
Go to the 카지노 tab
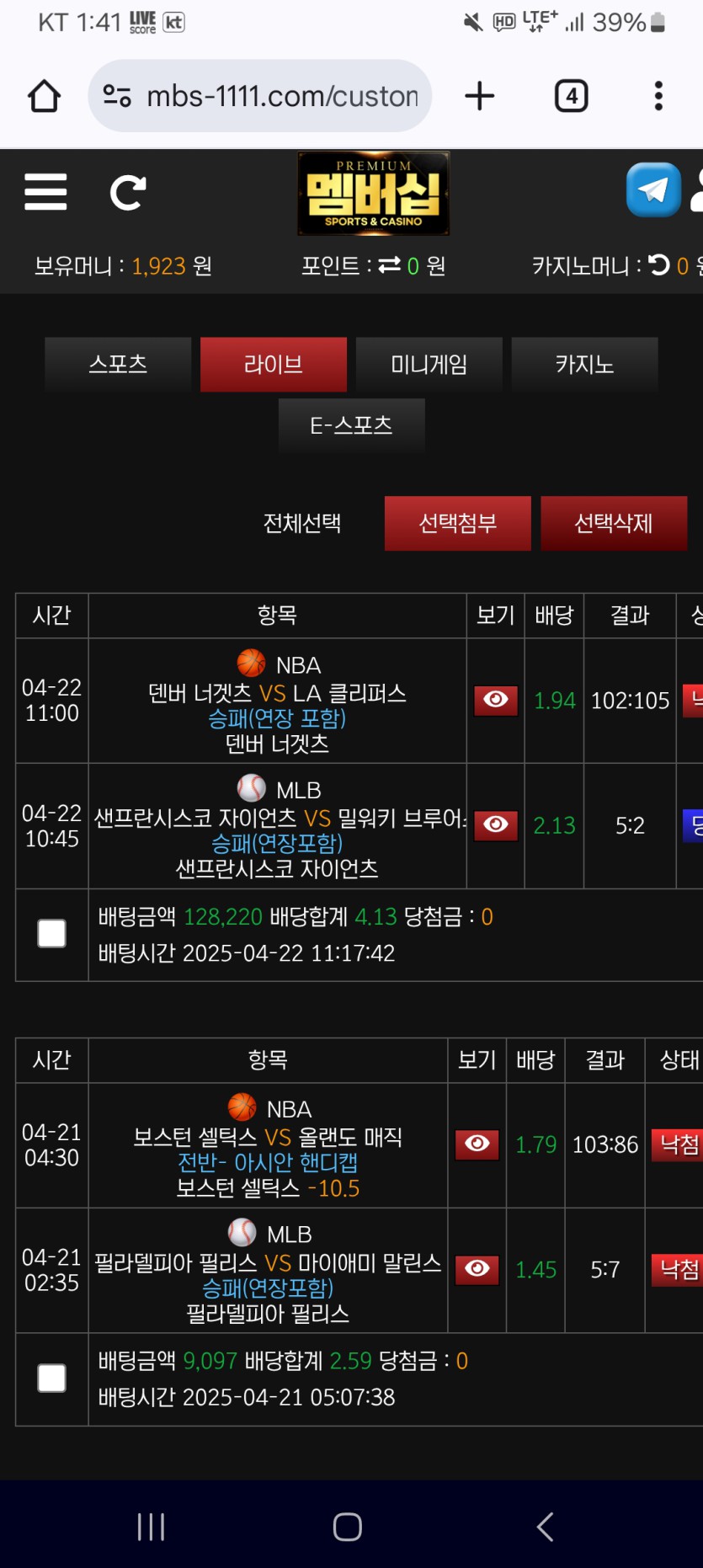[584, 365]
